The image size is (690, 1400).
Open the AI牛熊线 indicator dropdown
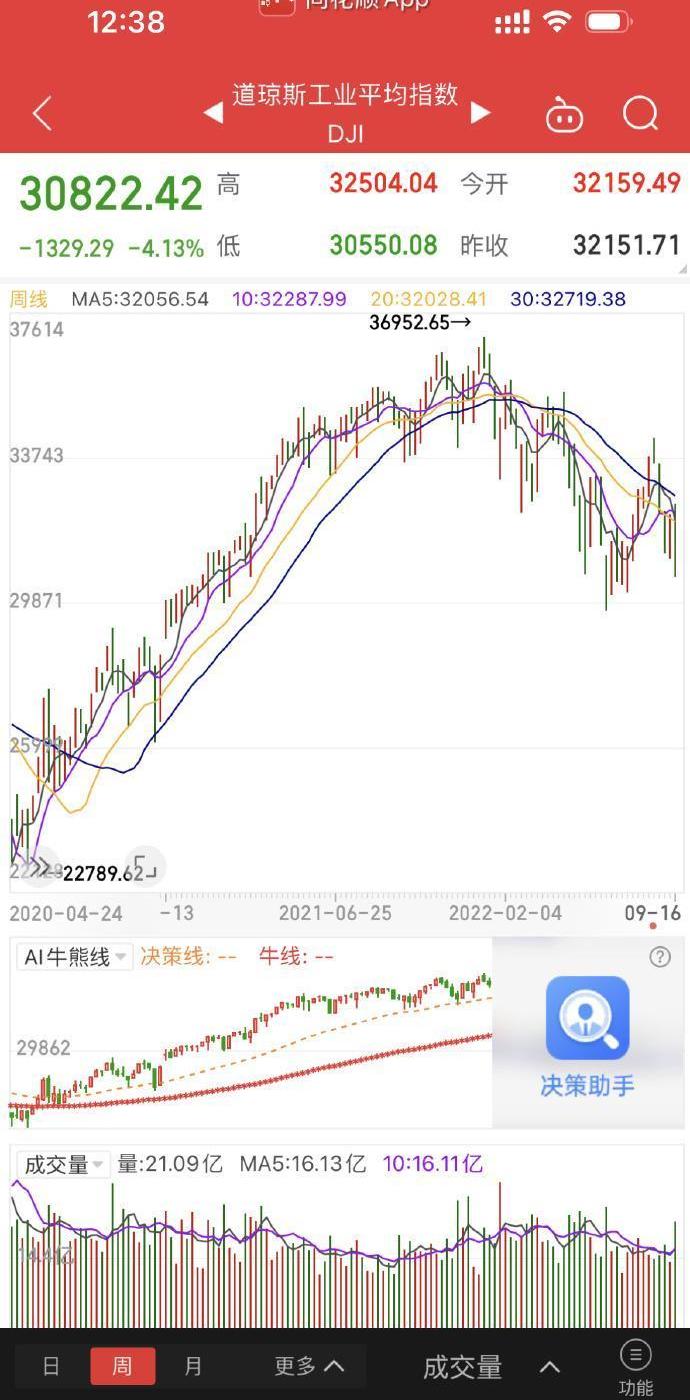(74, 957)
